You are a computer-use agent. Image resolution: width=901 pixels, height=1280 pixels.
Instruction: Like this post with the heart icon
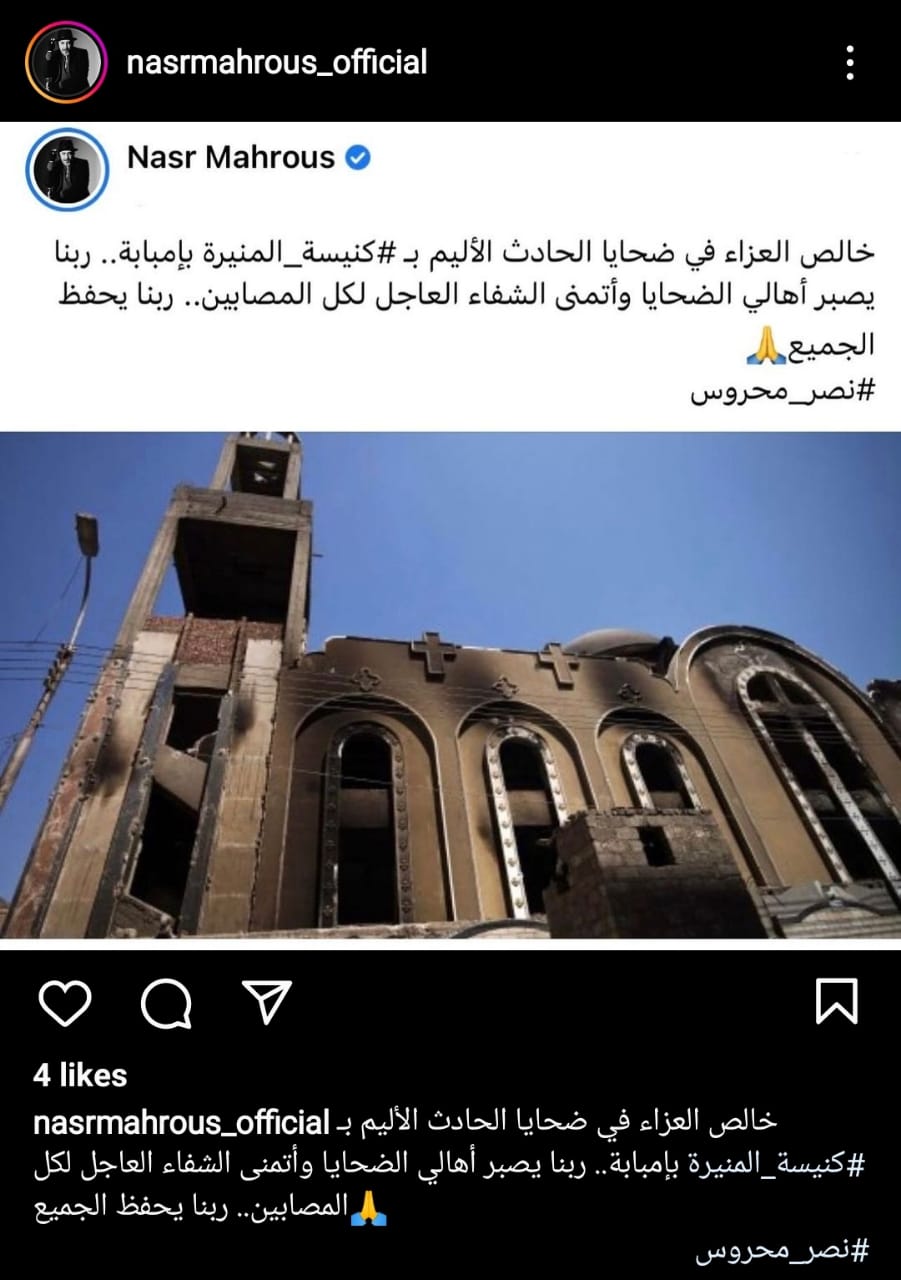[67, 1002]
